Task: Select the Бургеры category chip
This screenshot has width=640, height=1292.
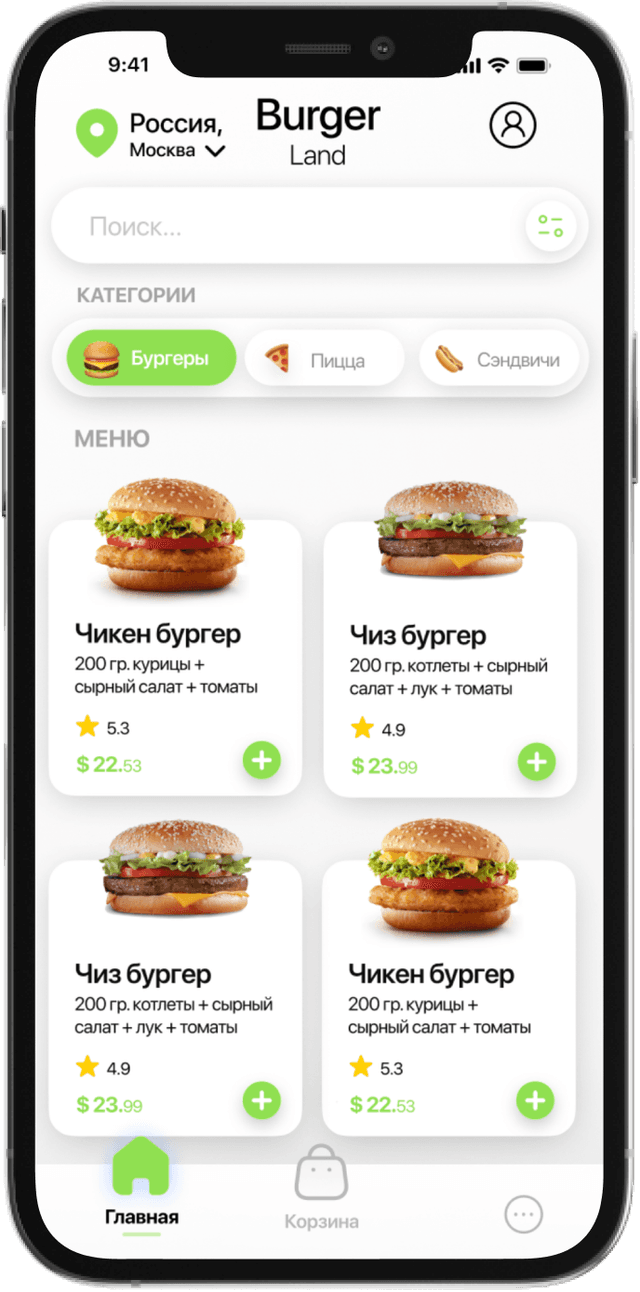Action: (152, 358)
